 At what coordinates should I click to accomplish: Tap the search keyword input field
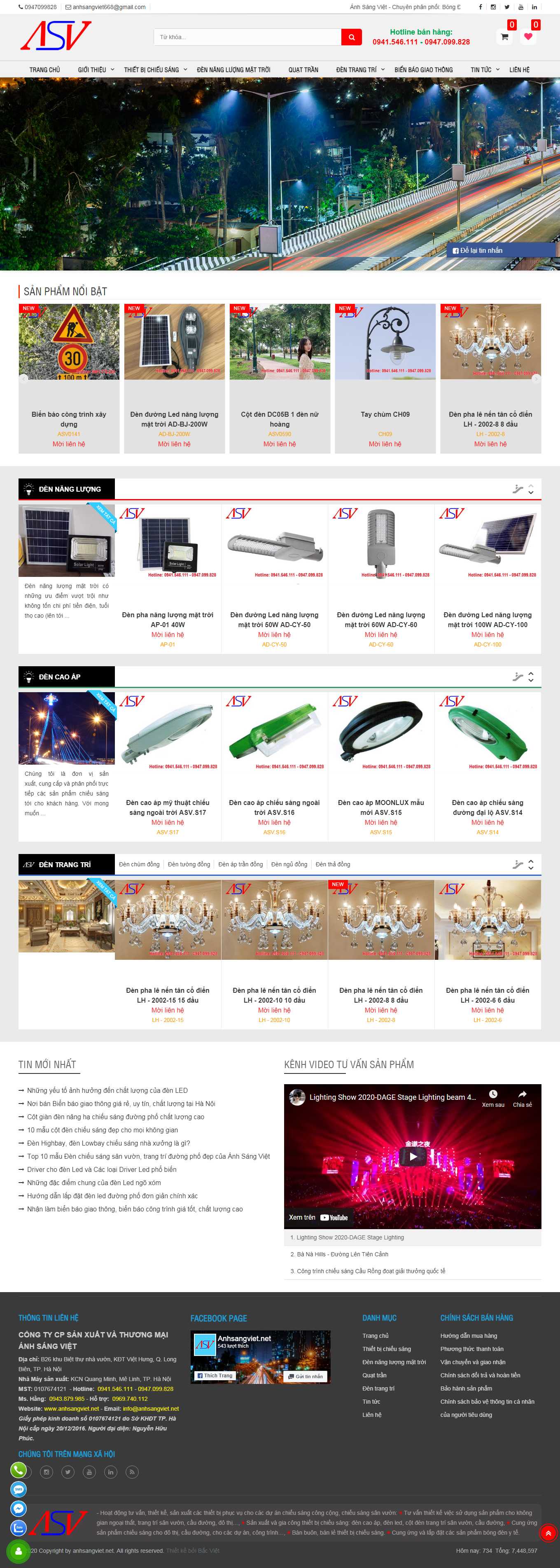coord(247,37)
